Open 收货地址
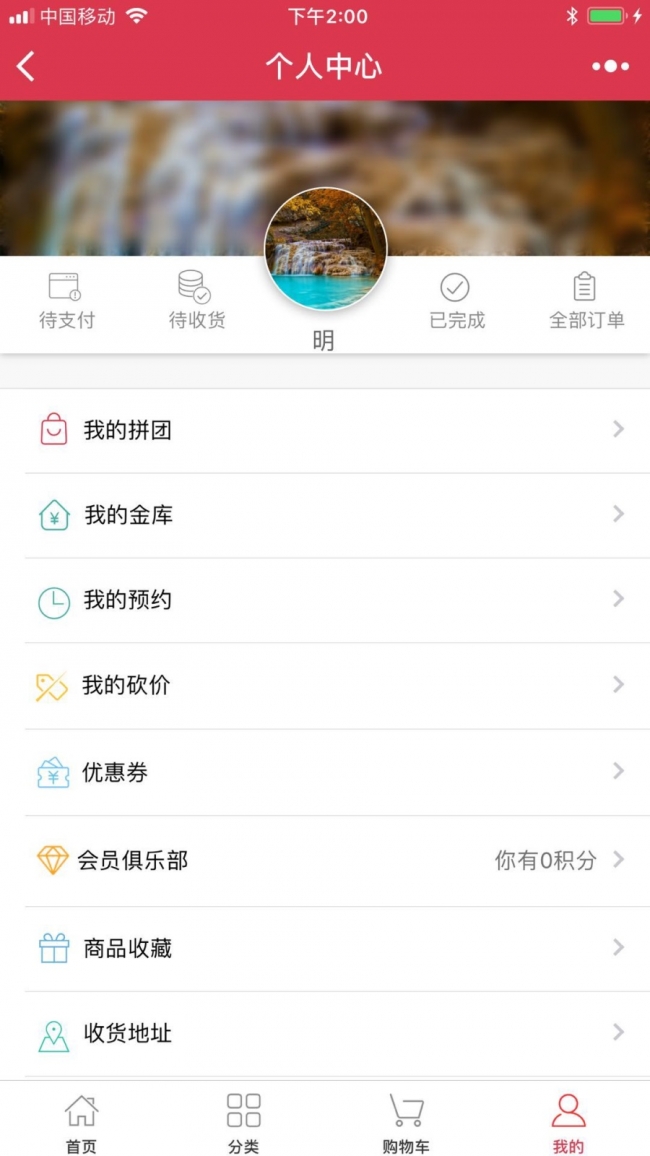The height and width of the screenshot is (1156, 650). tap(325, 1033)
